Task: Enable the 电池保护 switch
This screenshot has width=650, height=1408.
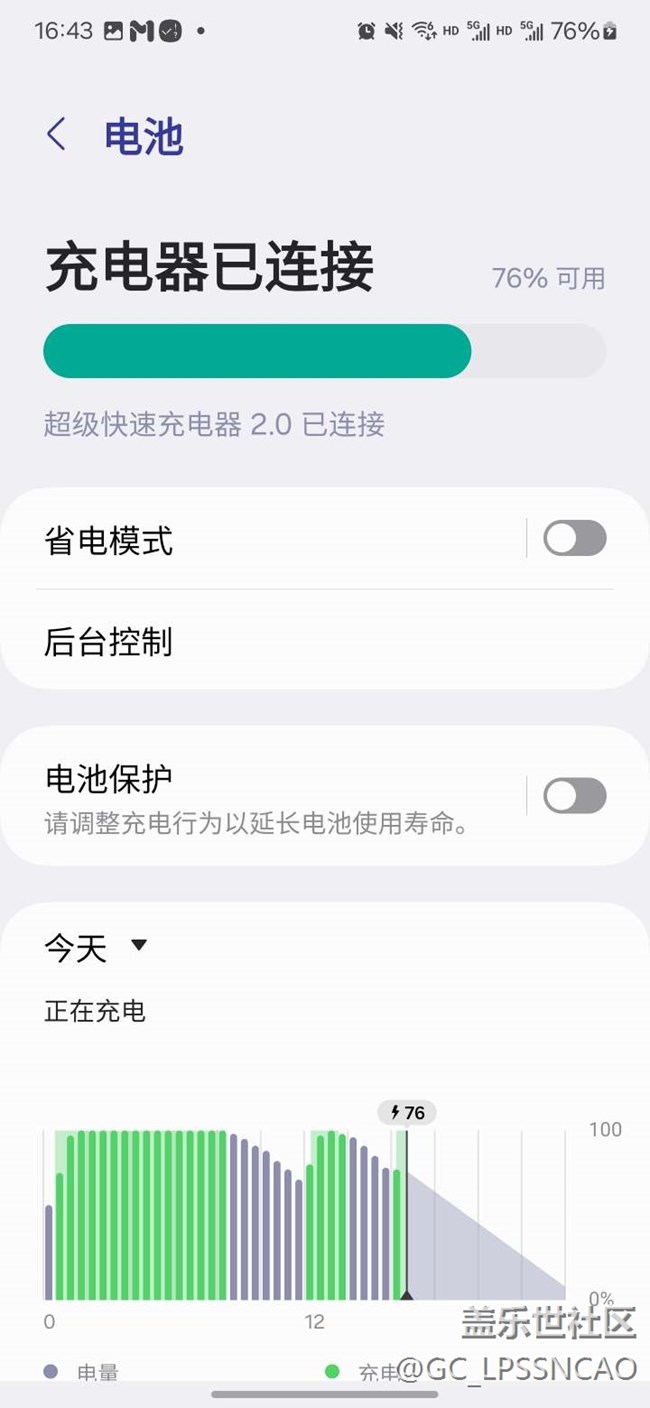Action: pos(575,797)
